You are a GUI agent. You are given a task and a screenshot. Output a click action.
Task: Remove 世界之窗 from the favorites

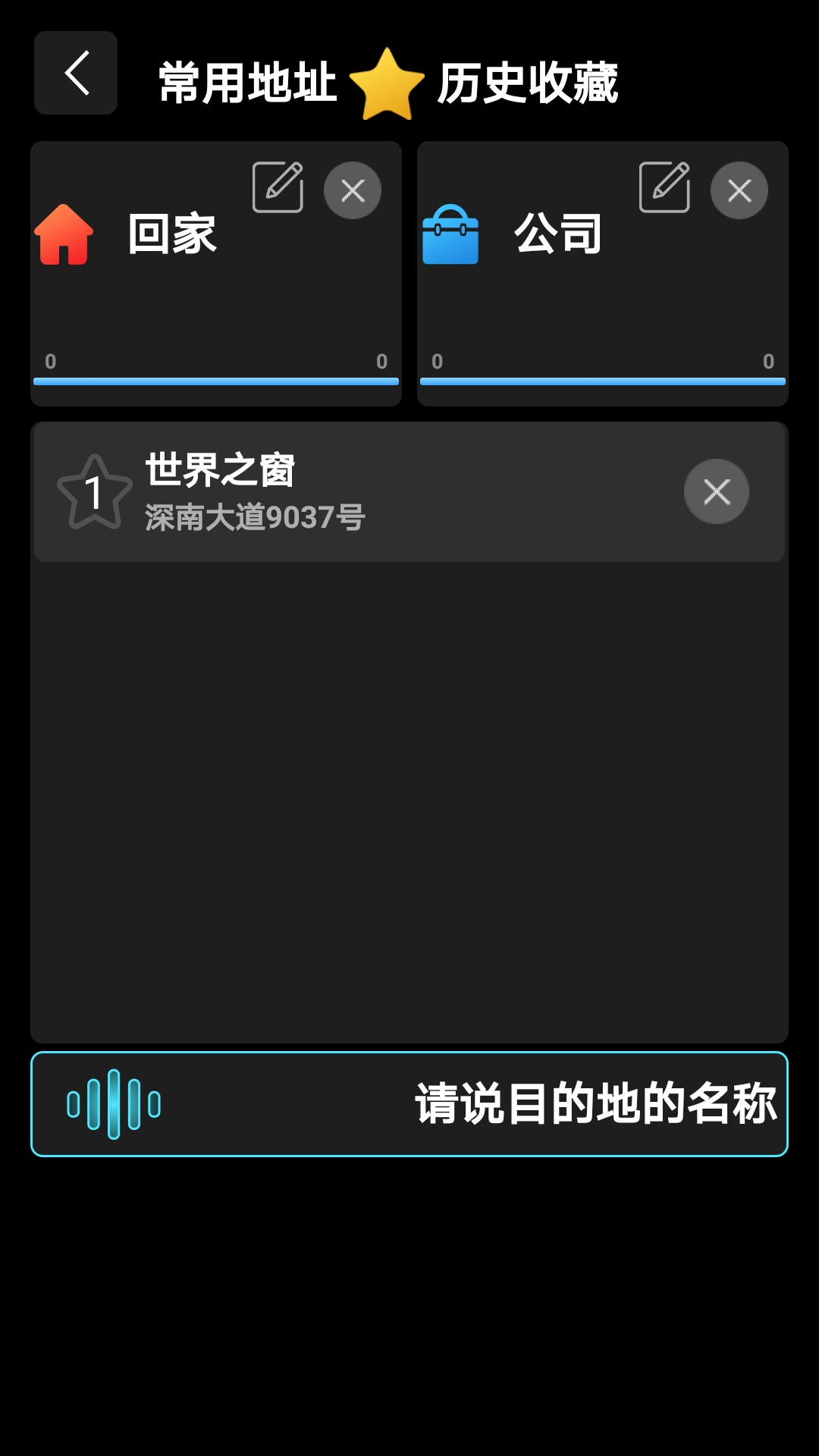[717, 491]
